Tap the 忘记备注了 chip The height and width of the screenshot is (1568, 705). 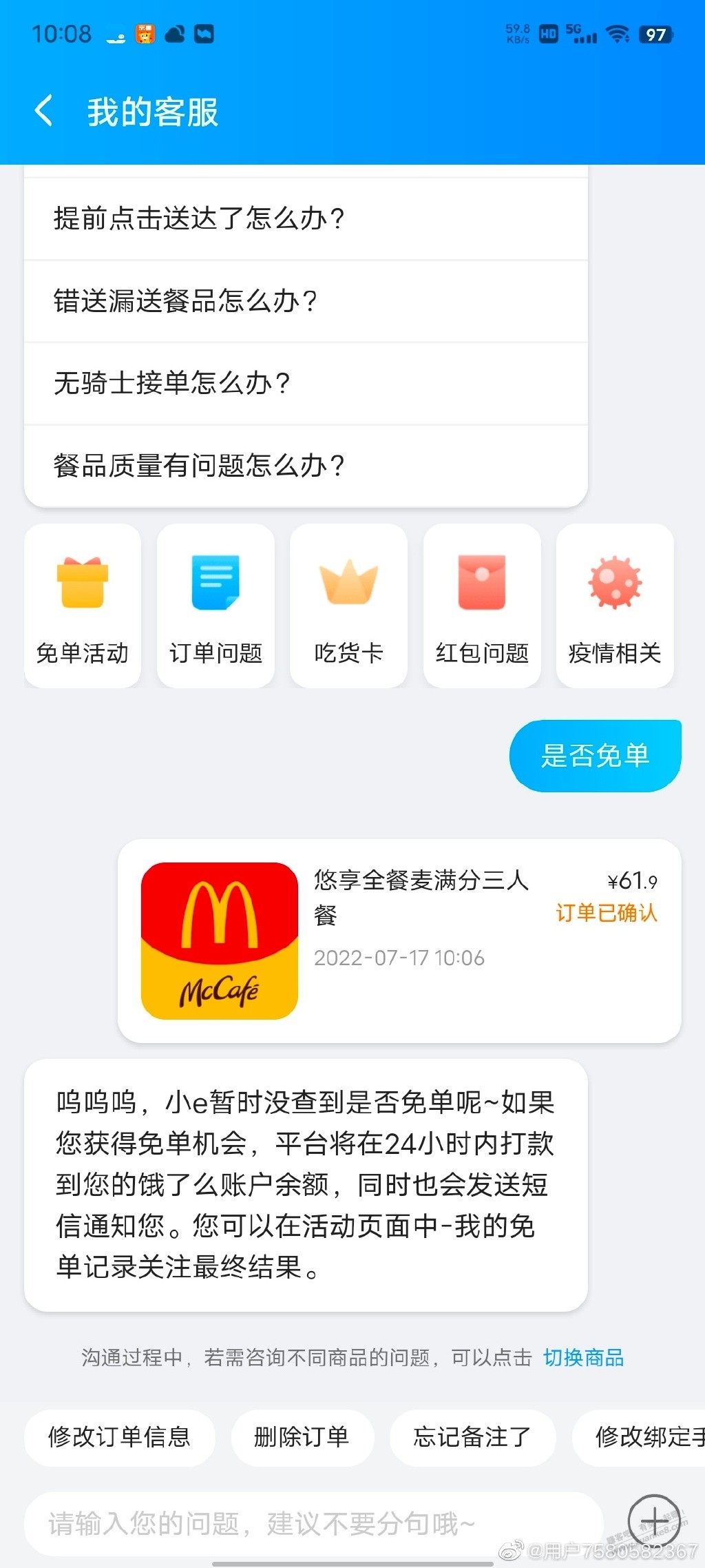click(x=472, y=1436)
